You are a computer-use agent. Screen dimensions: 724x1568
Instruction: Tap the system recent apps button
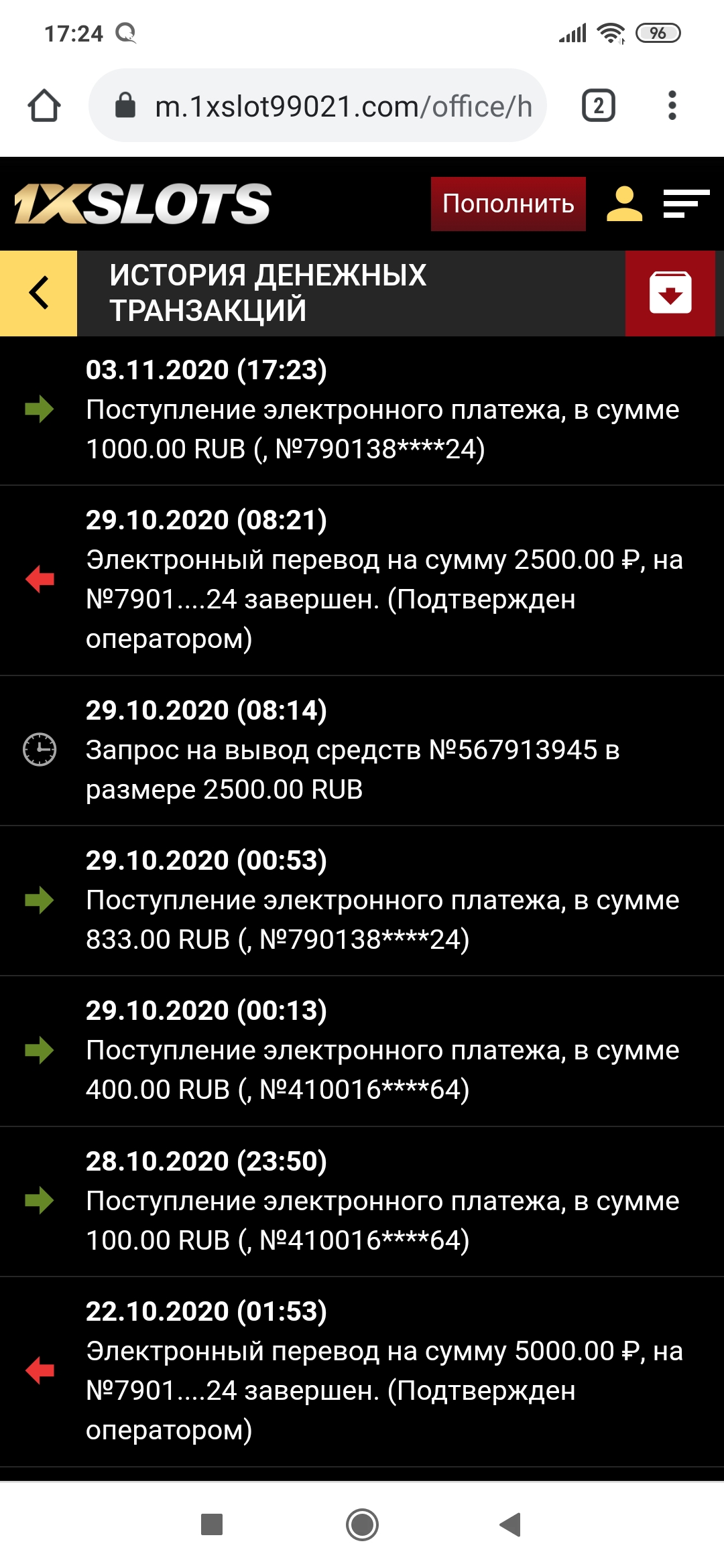click(212, 1524)
